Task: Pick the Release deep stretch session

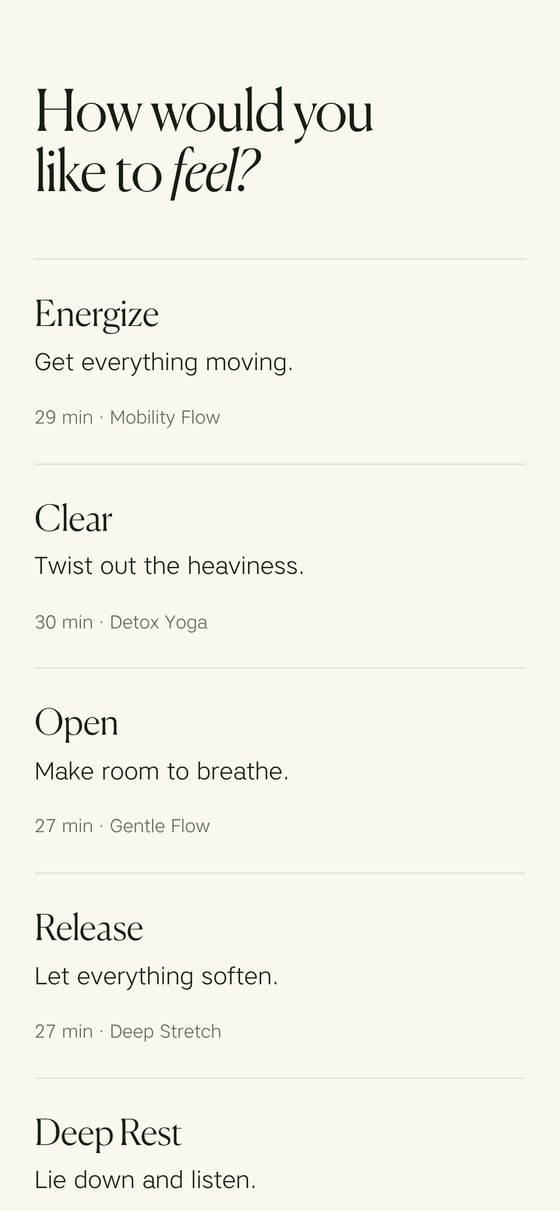Action: [x=280, y=976]
